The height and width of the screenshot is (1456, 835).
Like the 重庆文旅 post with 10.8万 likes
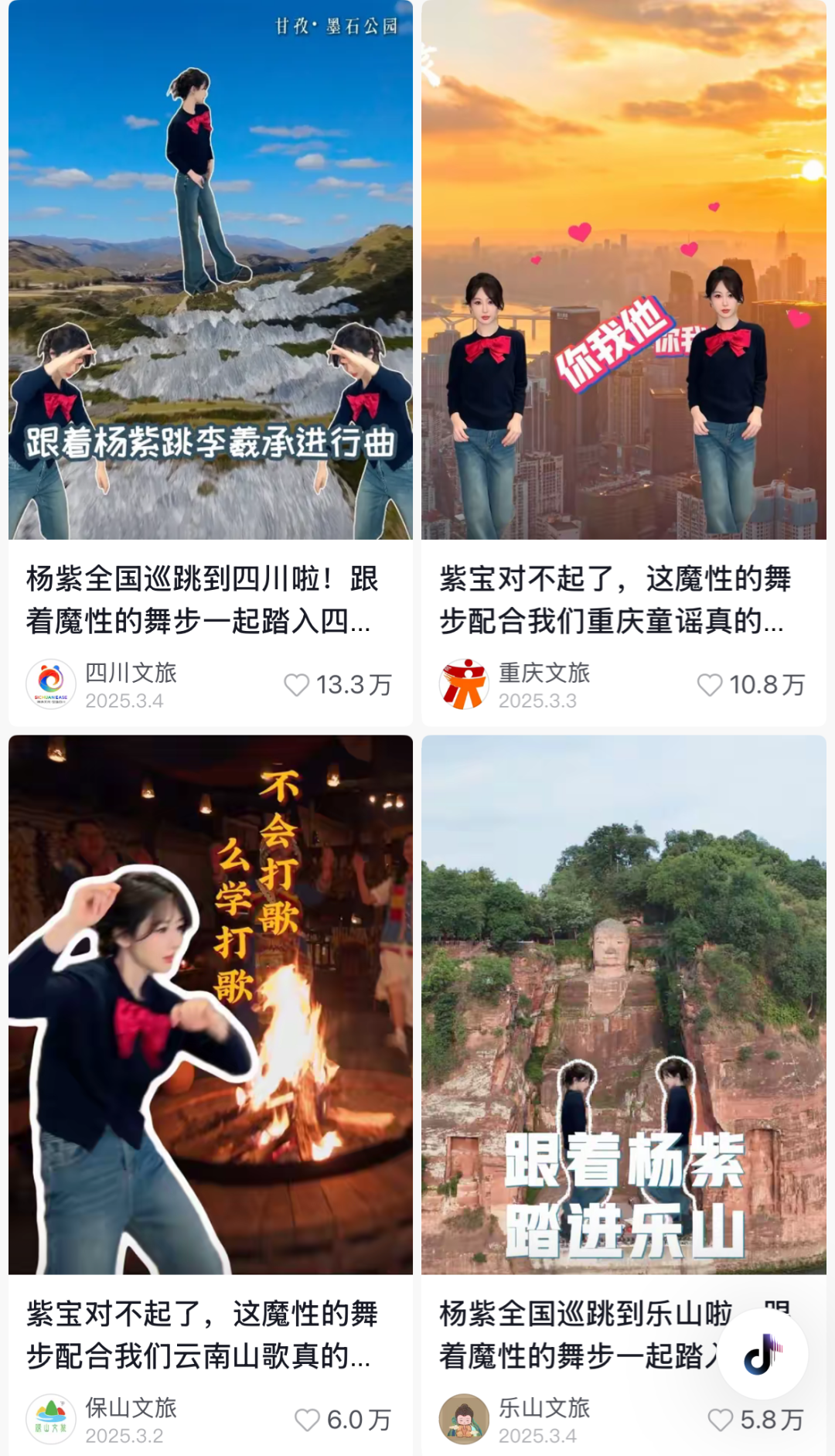coord(710,685)
